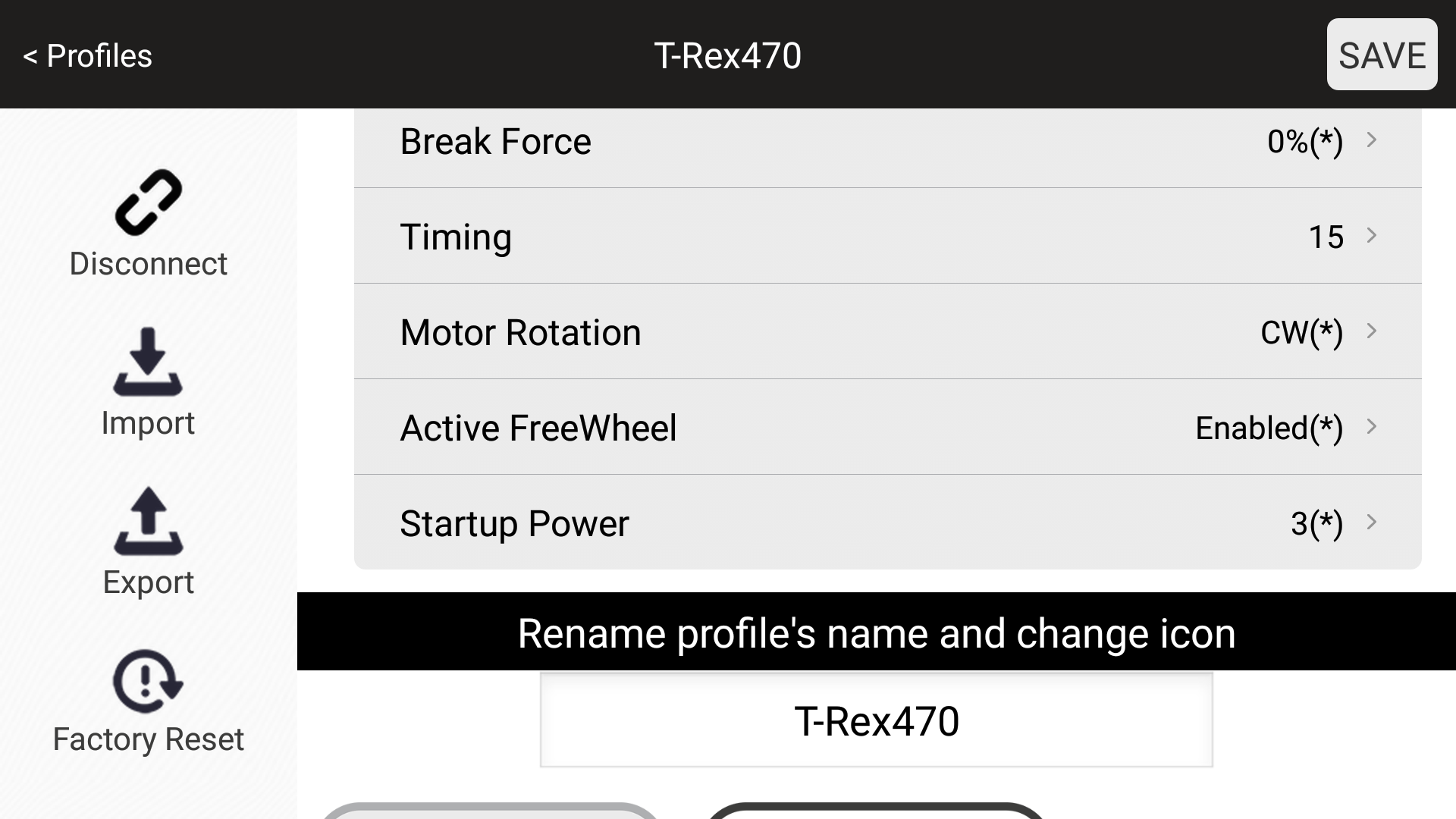
Task: Adjust Startup Power level
Action: pyautogui.click(x=887, y=523)
